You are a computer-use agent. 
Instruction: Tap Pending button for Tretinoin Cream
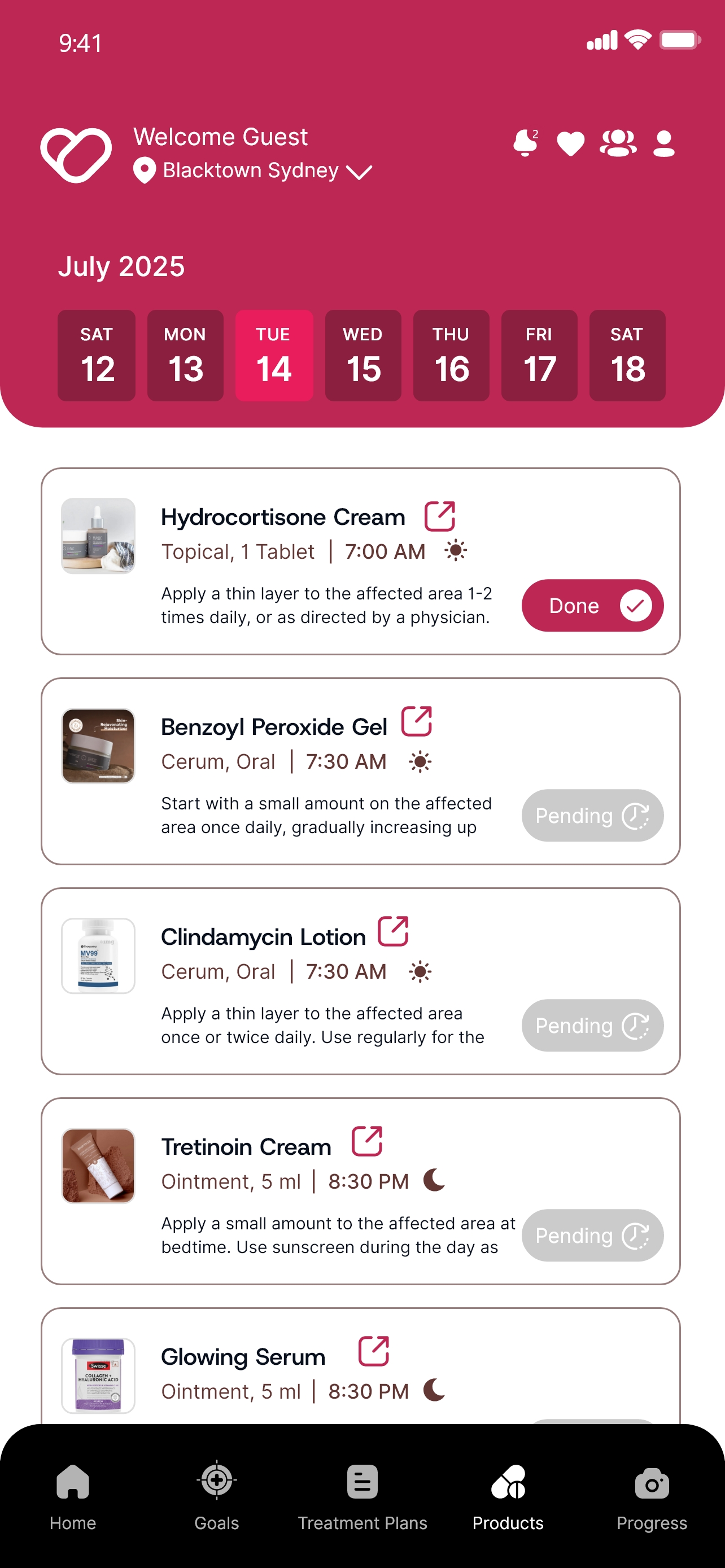coord(592,1236)
